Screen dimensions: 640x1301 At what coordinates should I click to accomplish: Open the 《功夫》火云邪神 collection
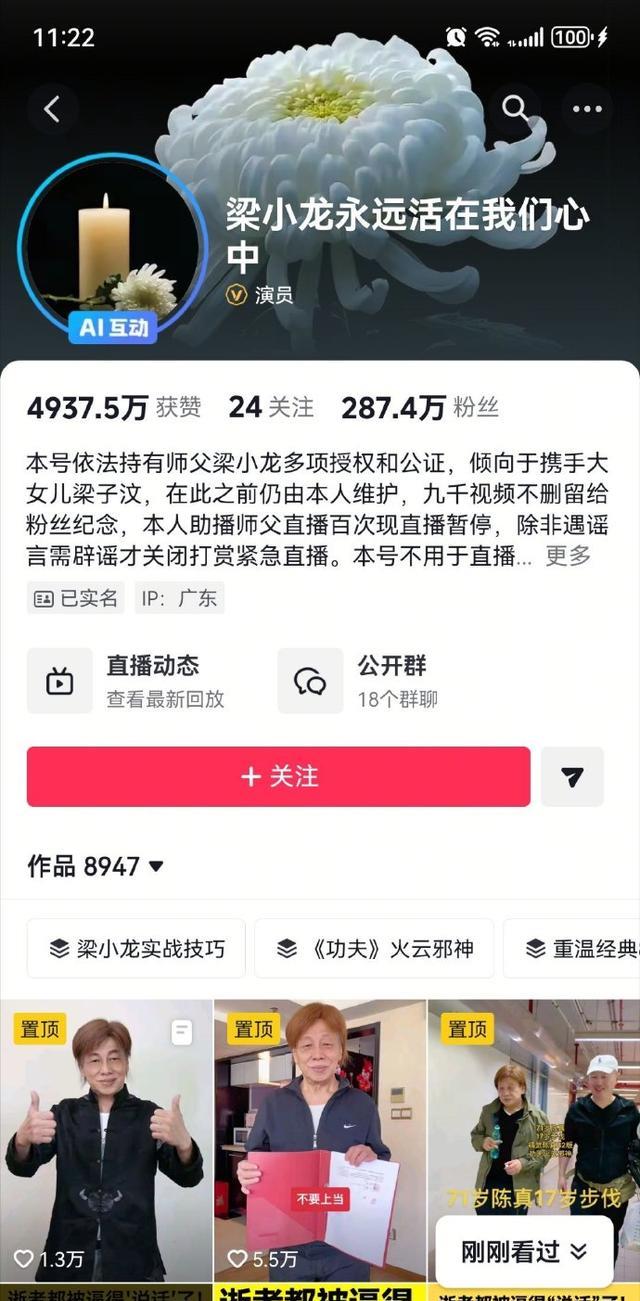click(374, 948)
